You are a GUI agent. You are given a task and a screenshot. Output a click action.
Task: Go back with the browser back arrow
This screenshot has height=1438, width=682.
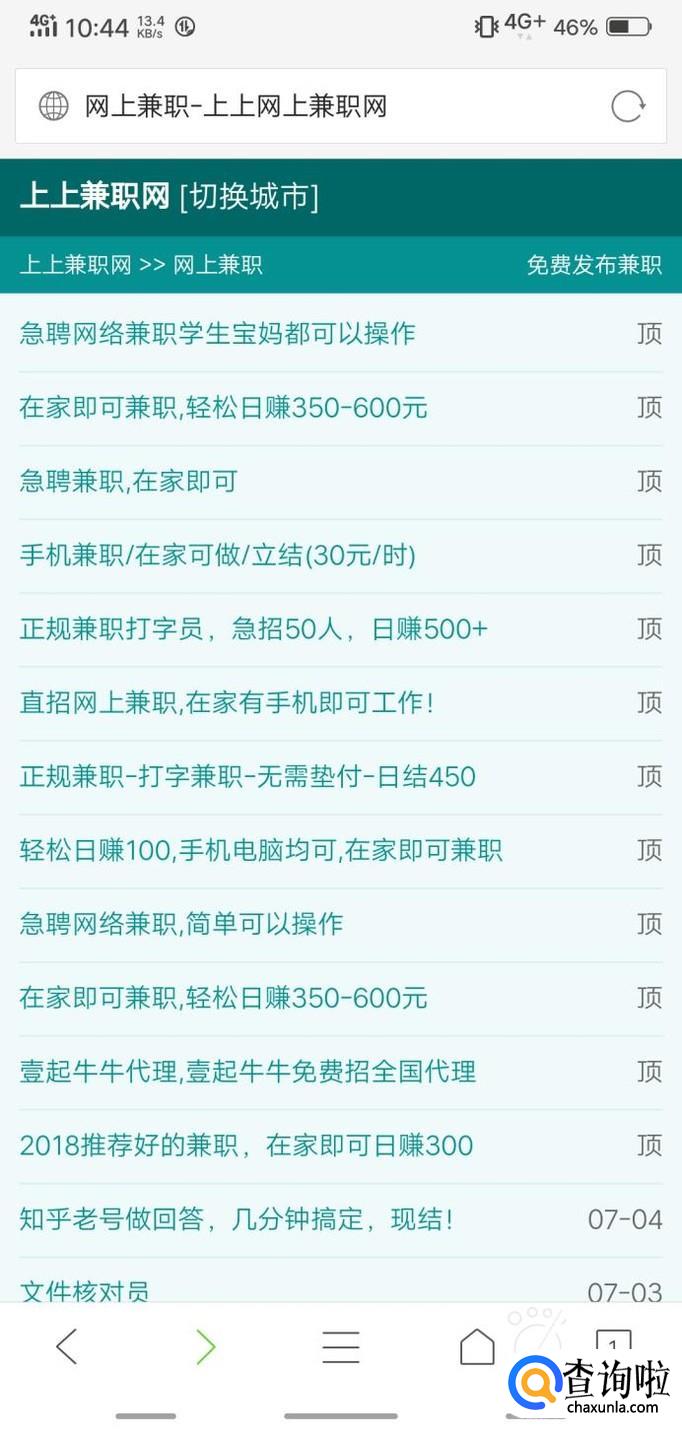(67, 1347)
